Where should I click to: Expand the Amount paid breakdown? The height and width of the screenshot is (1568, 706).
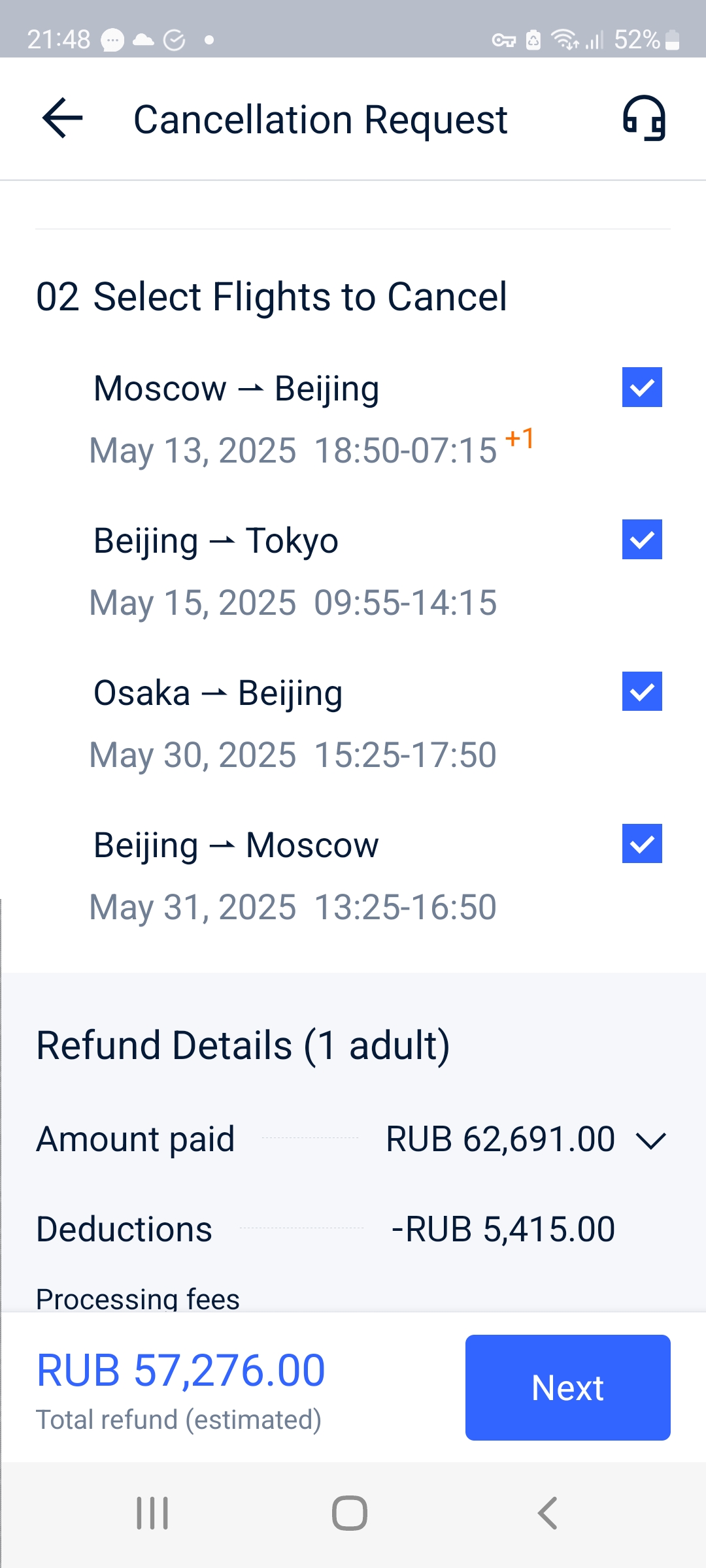pos(650,1141)
